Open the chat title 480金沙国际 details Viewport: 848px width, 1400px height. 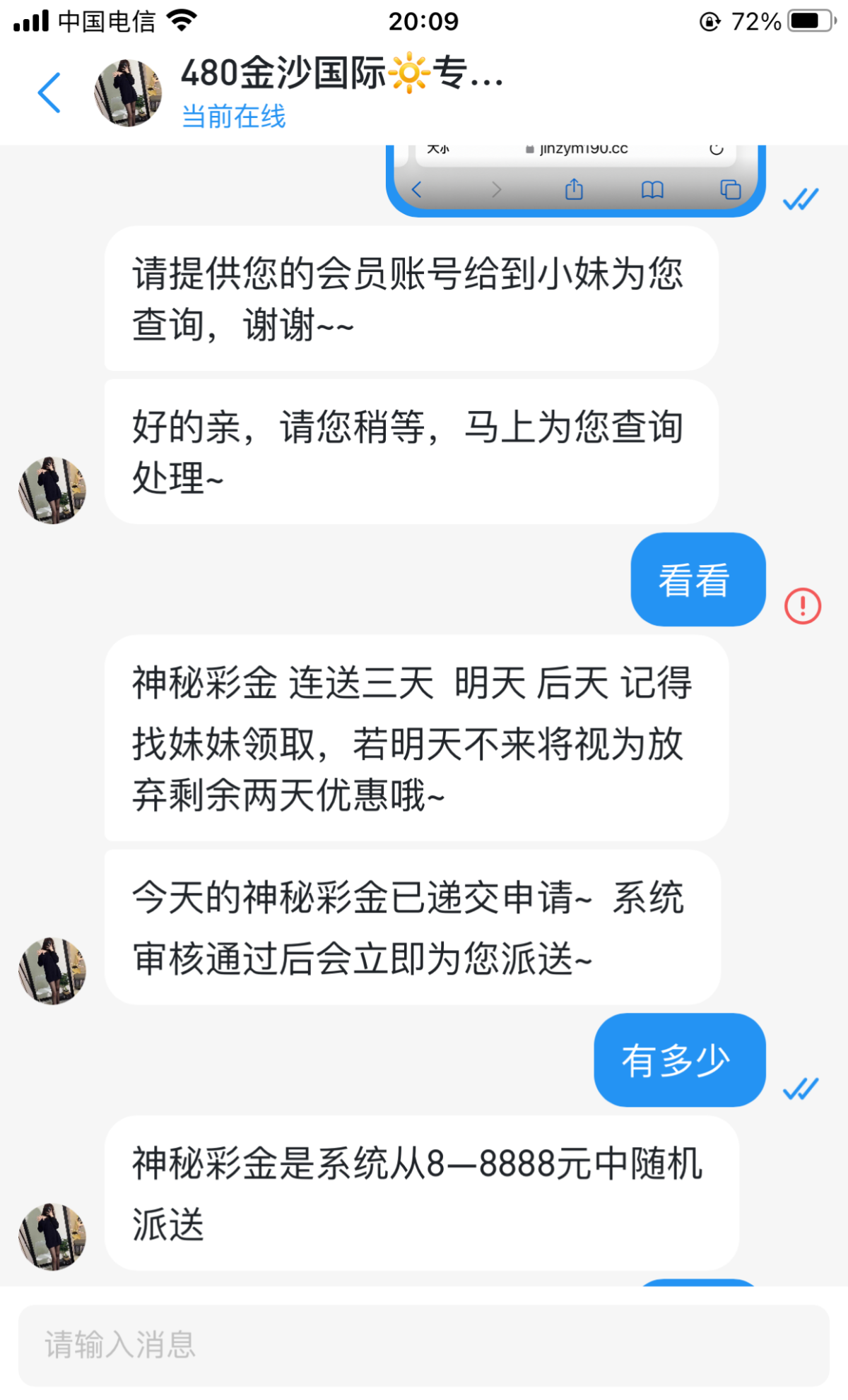point(342,73)
